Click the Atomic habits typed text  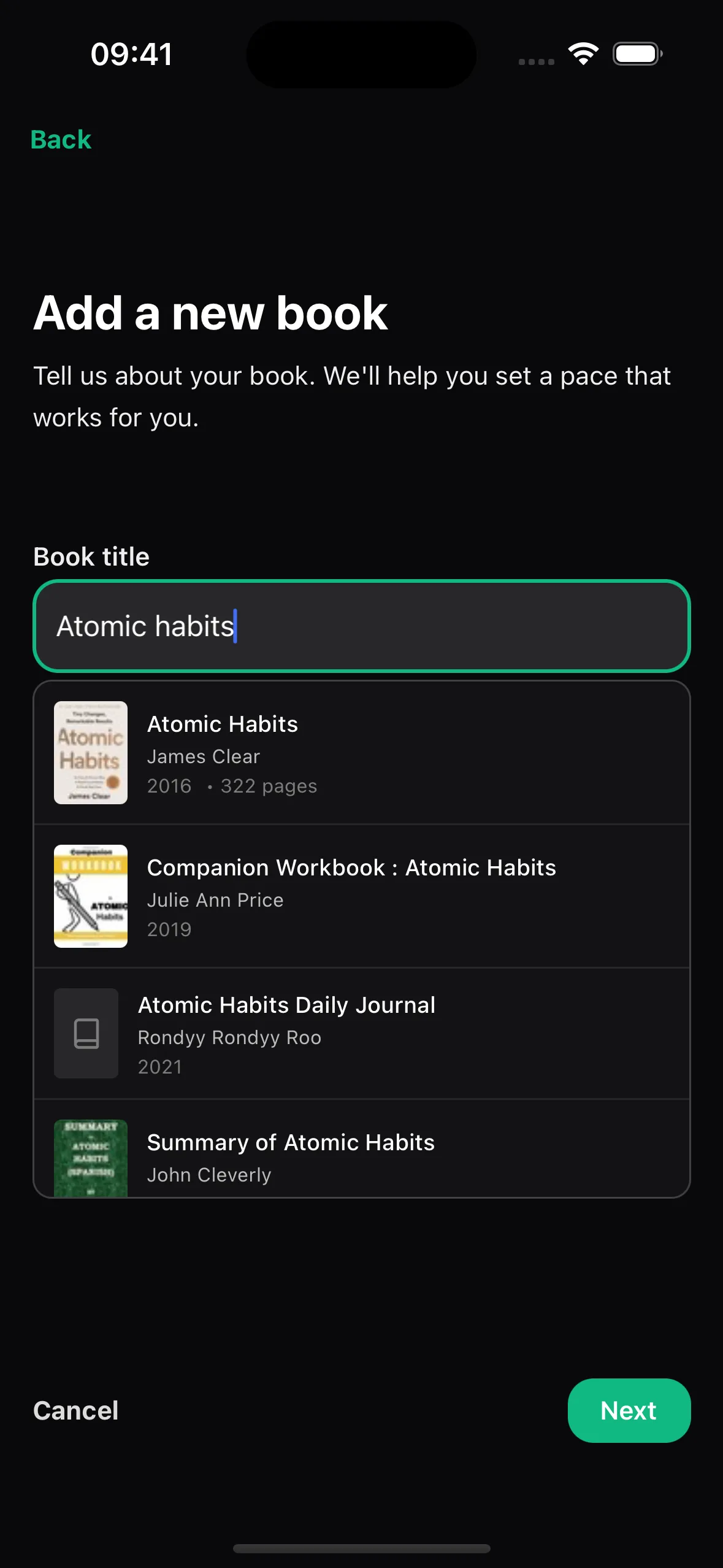click(x=144, y=626)
